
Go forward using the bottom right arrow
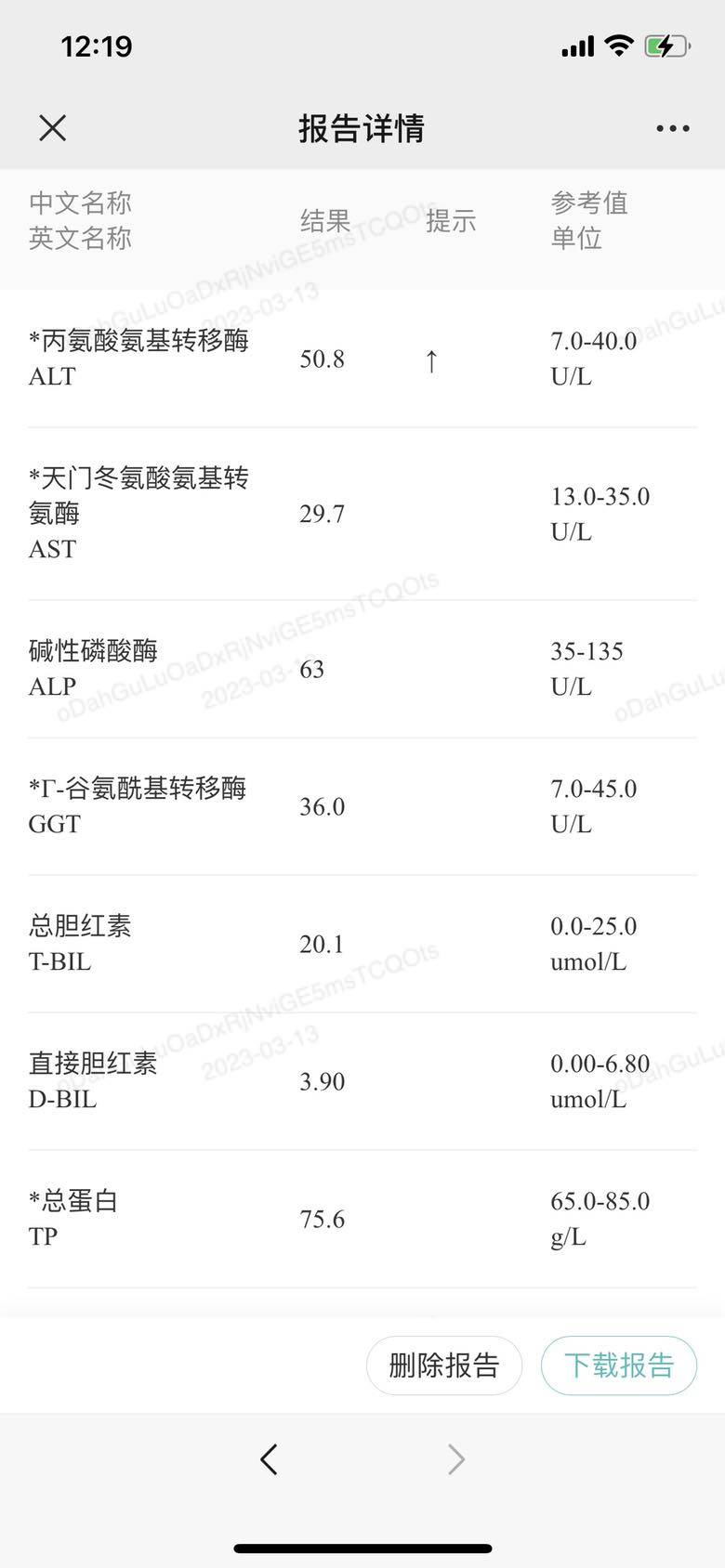click(x=456, y=1459)
